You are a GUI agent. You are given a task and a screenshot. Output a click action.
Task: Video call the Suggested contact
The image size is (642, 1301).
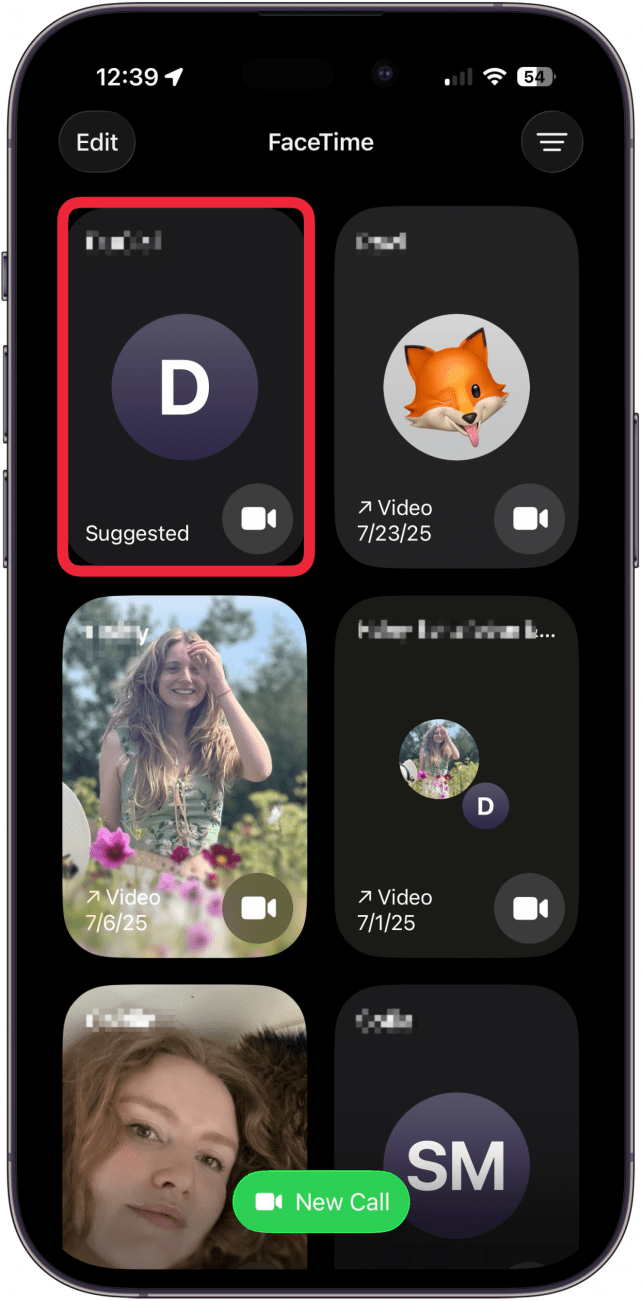click(x=258, y=519)
